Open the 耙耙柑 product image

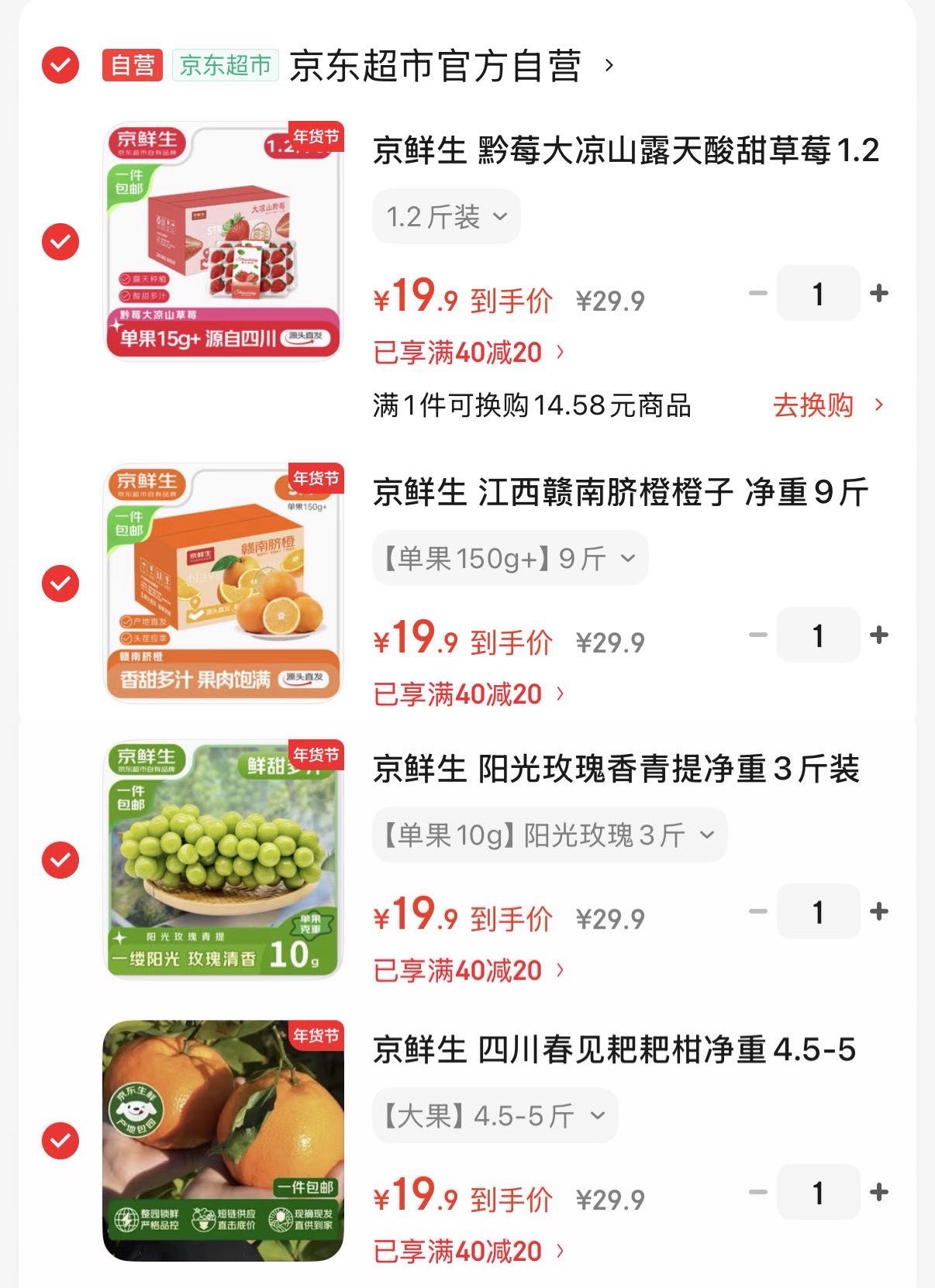coord(223,1140)
